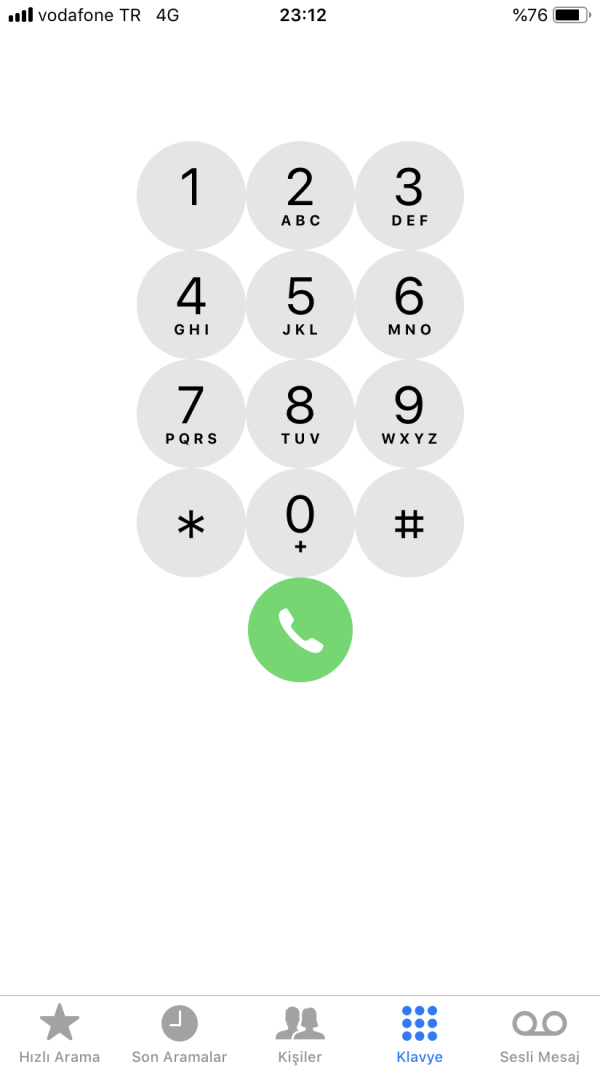600x1067 pixels.
Task: Start the call with green phone button
Action: (x=300, y=630)
